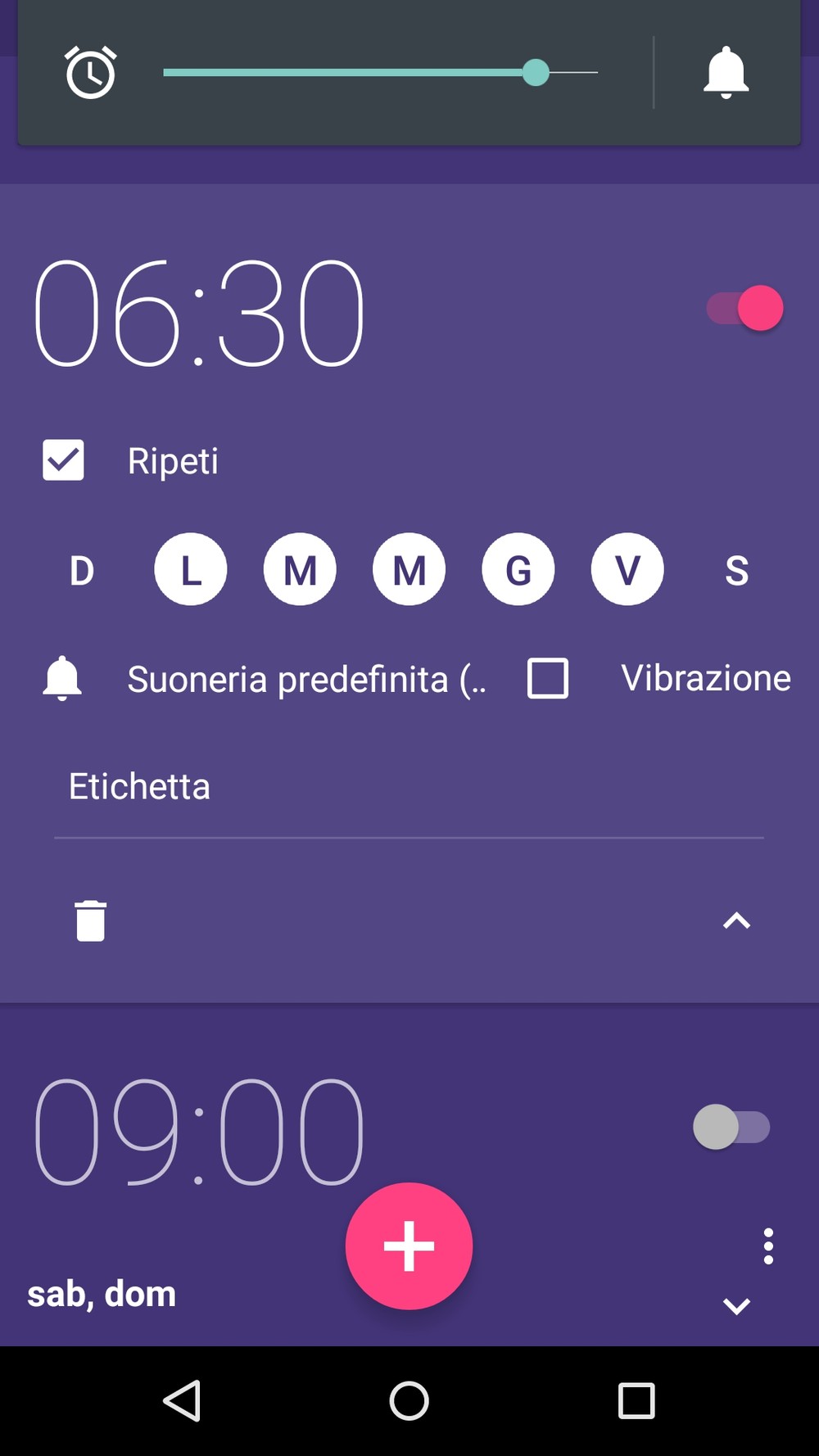Deselect the G day button
The height and width of the screenshot is (1456, 819).
click(x=518, y=570)
